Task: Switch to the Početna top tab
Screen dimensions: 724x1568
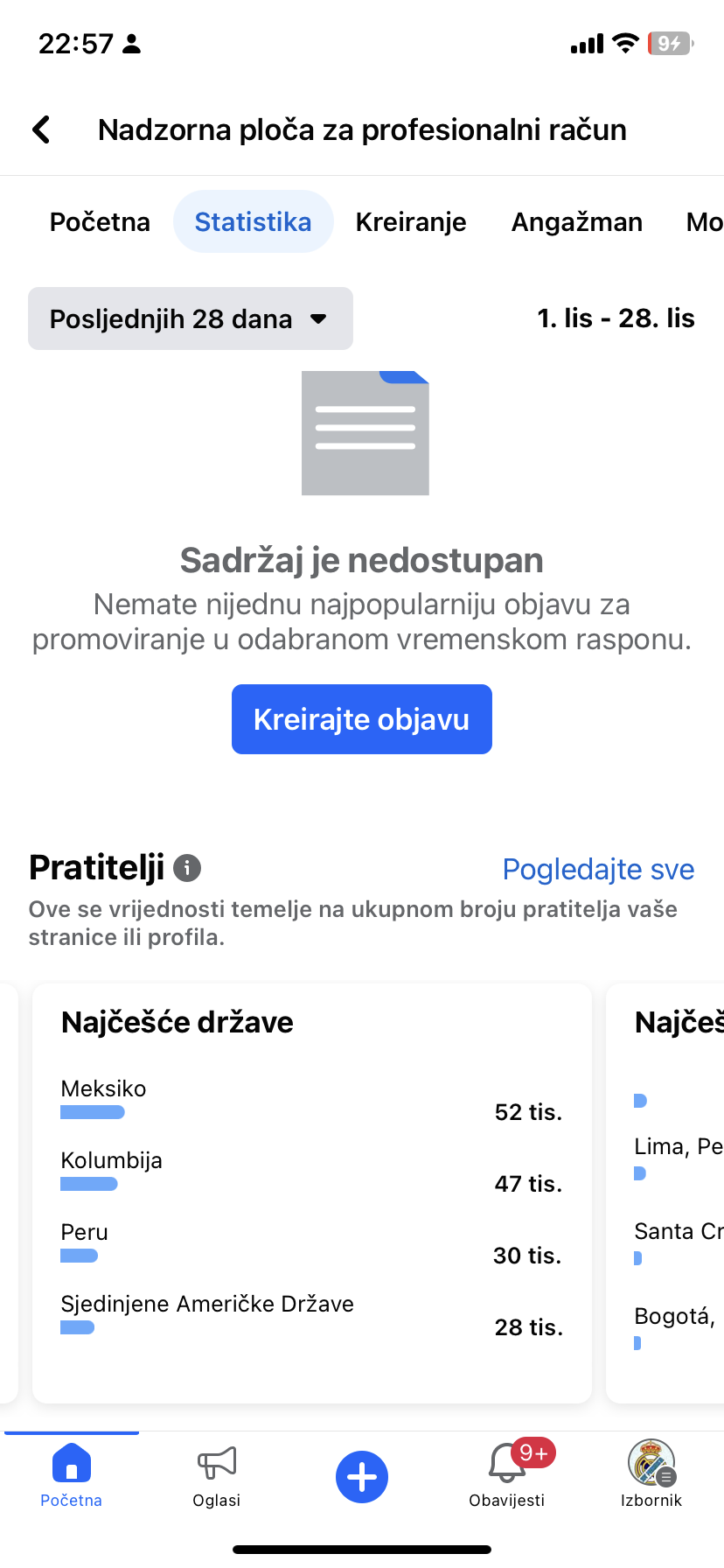Action: [x=100, y=222]
